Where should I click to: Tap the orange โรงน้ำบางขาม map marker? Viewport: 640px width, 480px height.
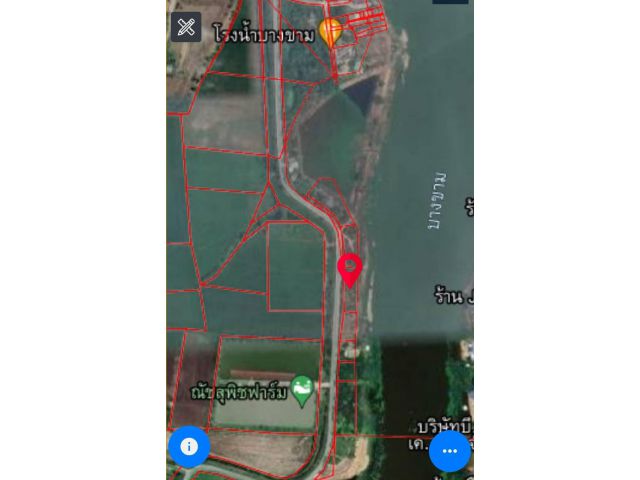(331, 32)
